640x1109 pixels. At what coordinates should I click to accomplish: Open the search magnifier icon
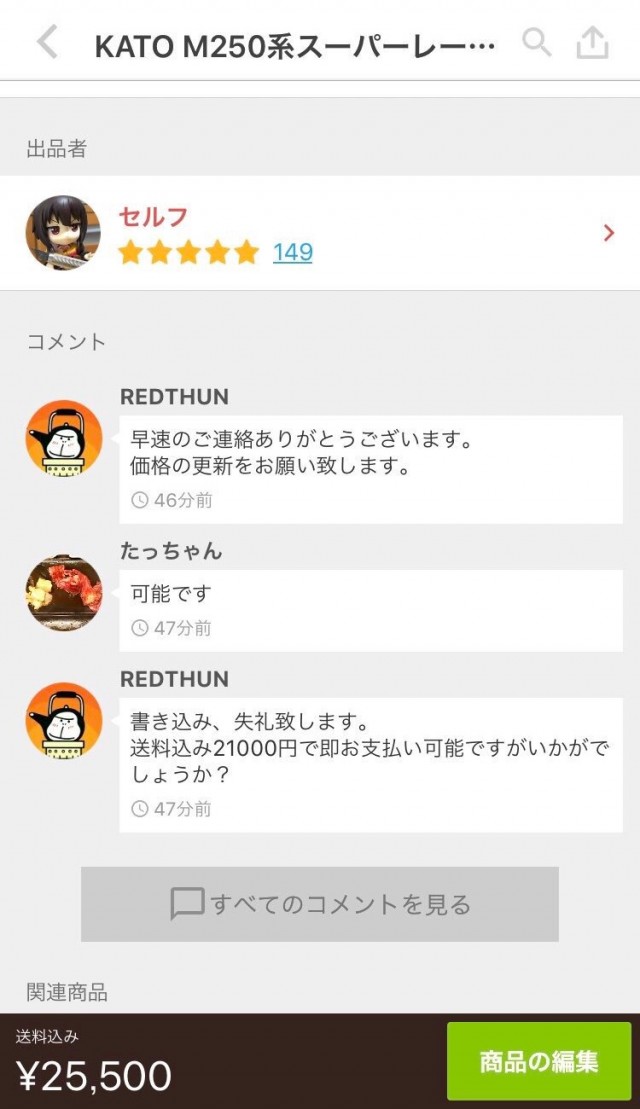click(537, 42)
